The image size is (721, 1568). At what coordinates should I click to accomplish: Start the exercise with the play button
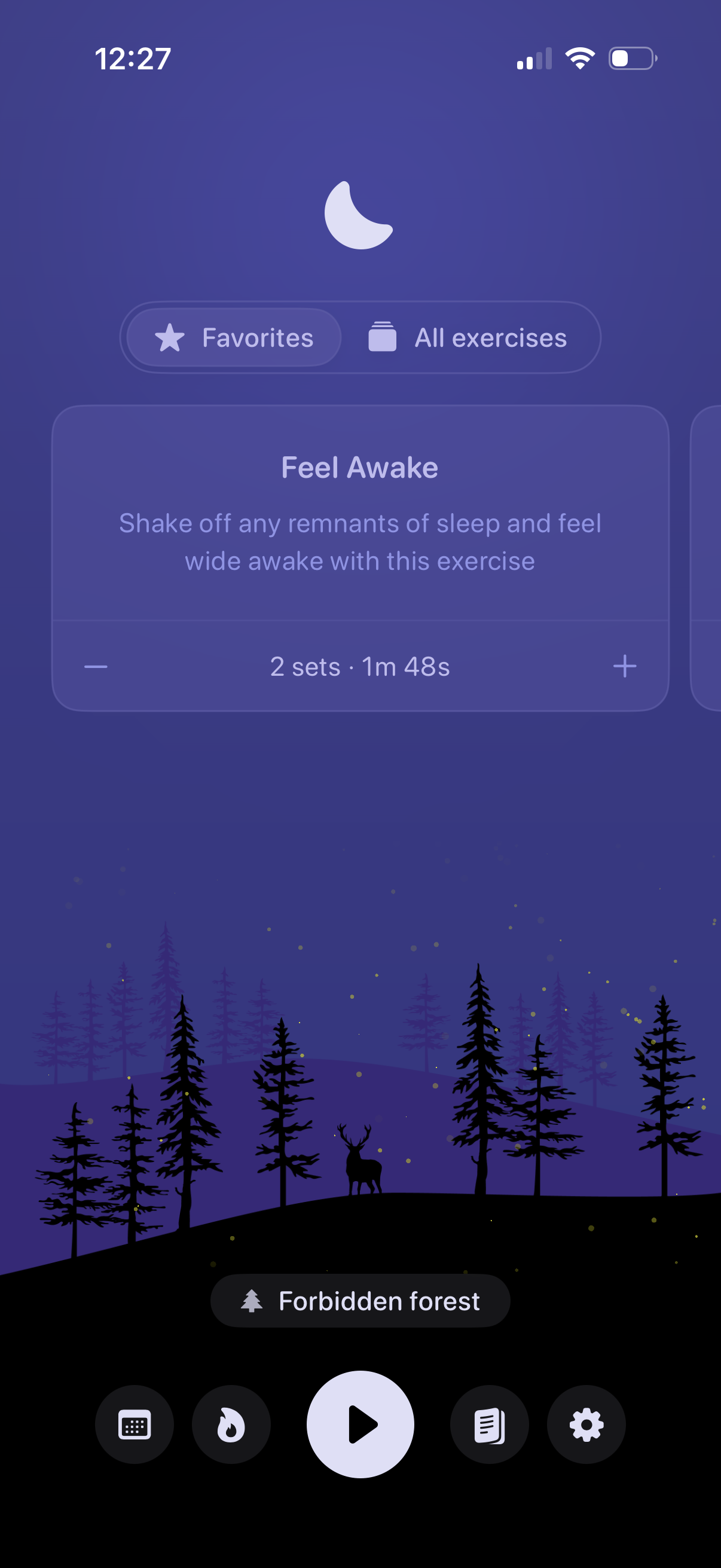(x=360, y=1424)
